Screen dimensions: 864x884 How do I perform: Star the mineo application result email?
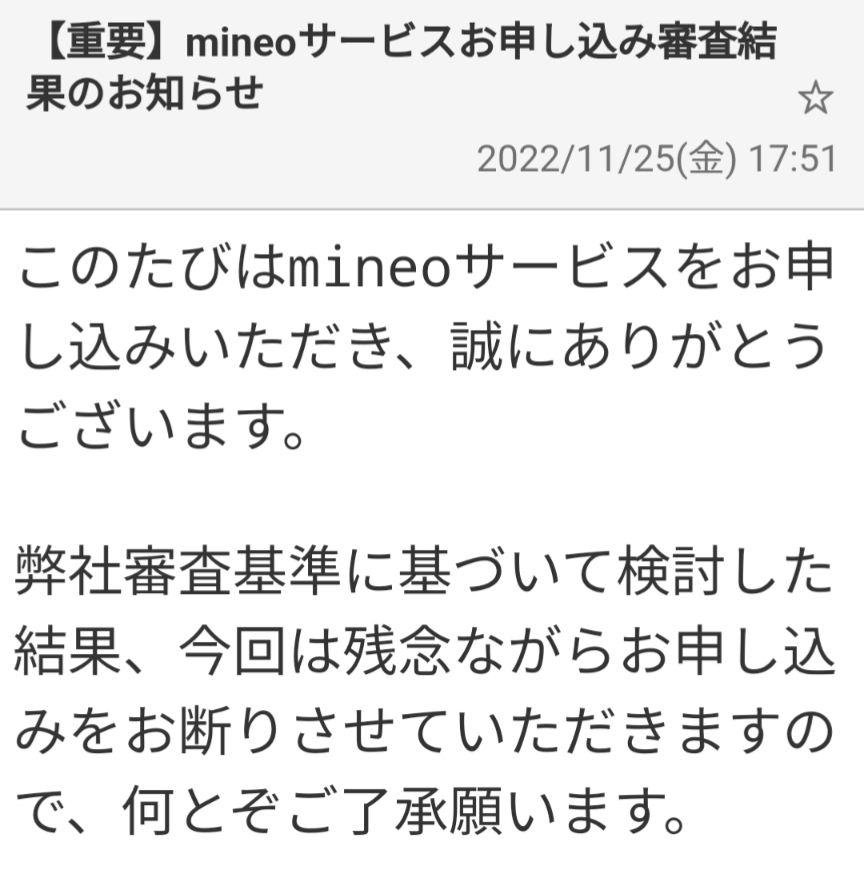tap(815, 97)
